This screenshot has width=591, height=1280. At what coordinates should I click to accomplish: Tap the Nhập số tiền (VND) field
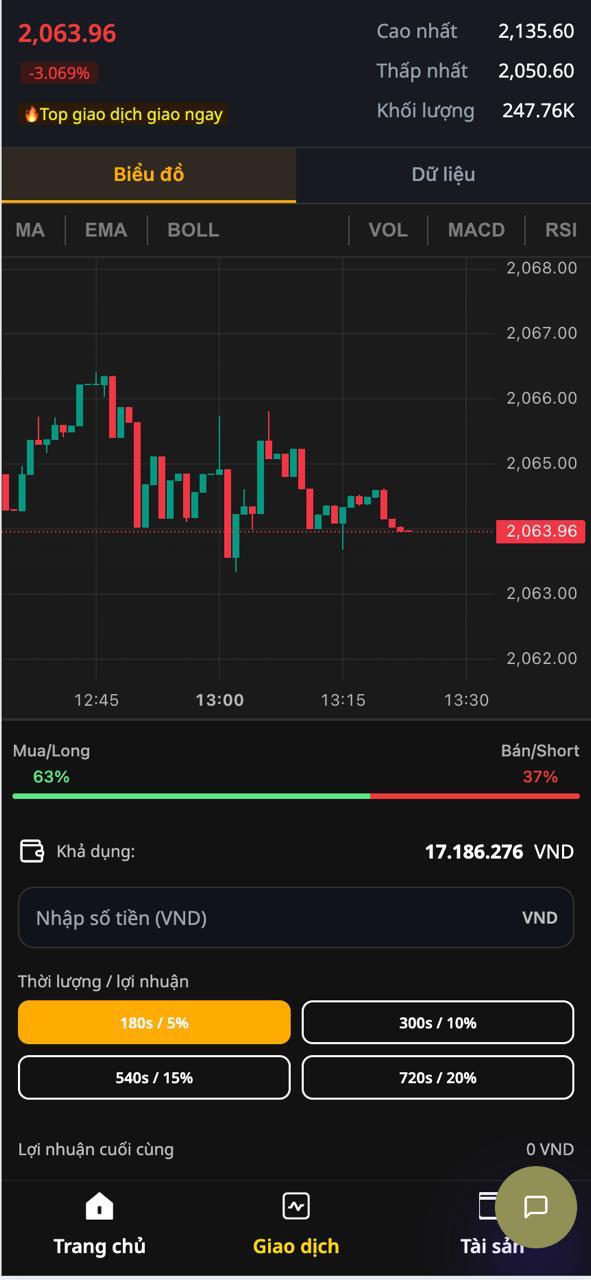[296, 918]
